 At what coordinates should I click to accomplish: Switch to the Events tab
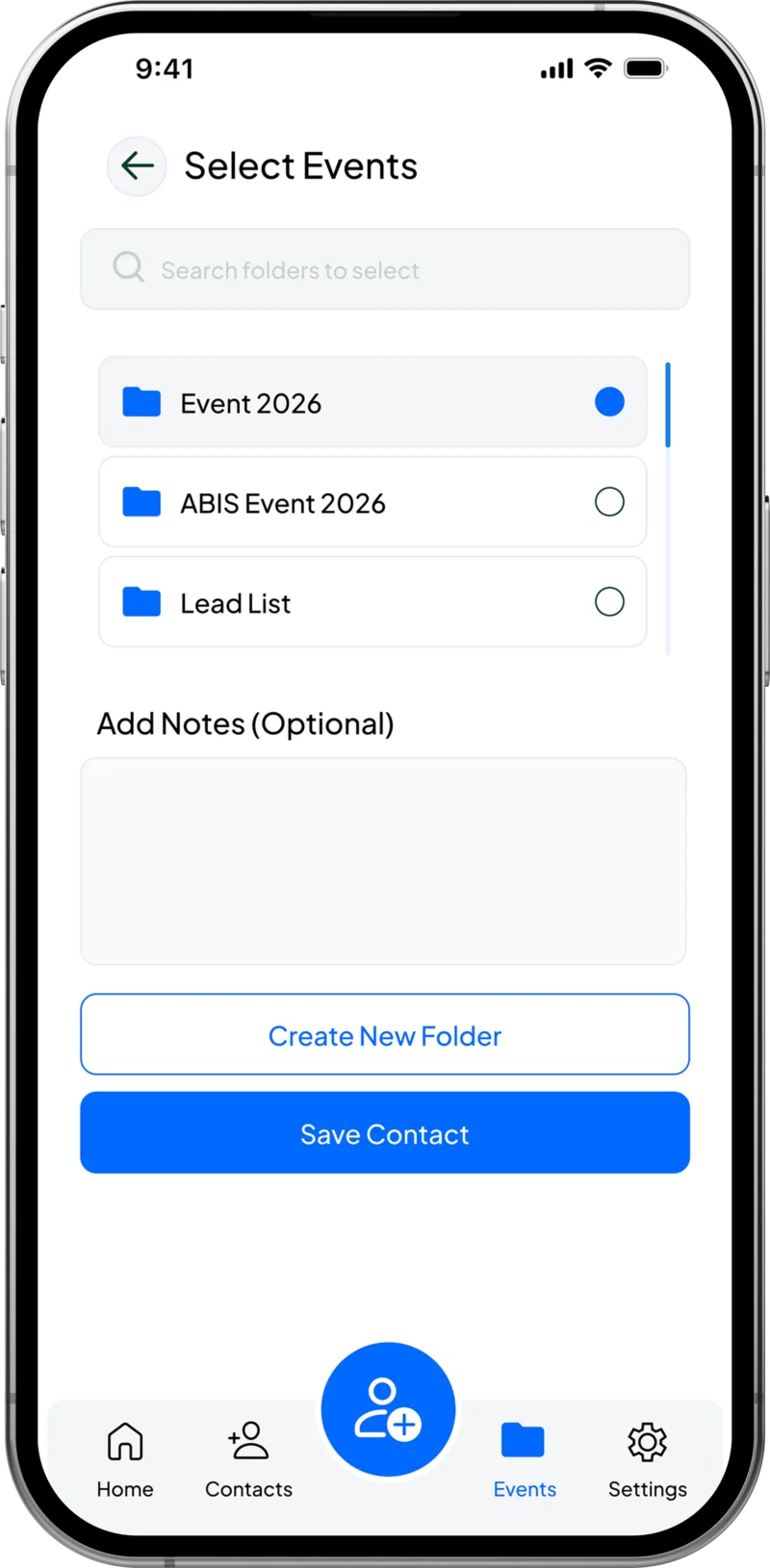pos(525,1460)
